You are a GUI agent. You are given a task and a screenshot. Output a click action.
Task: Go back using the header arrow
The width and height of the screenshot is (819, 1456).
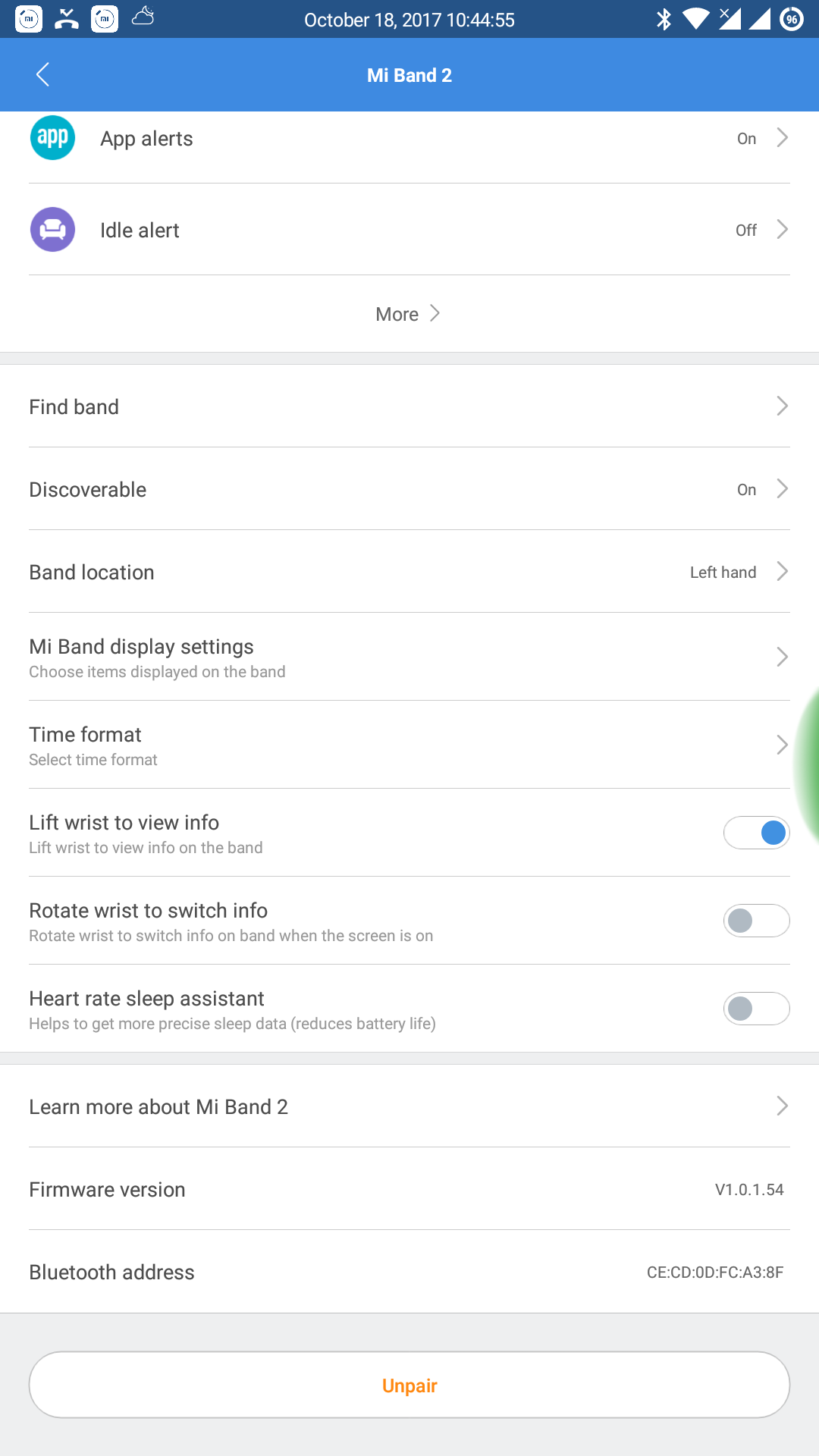point(43,74)
